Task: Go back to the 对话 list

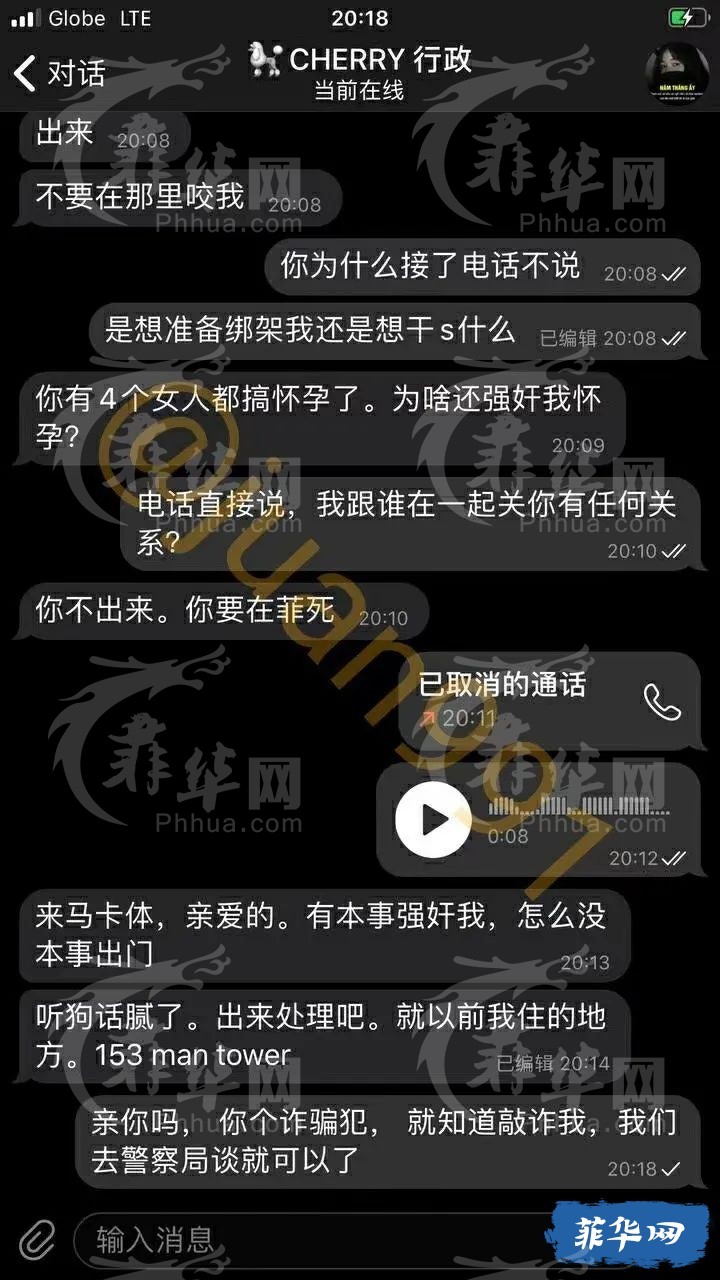Action: point(58,73)
